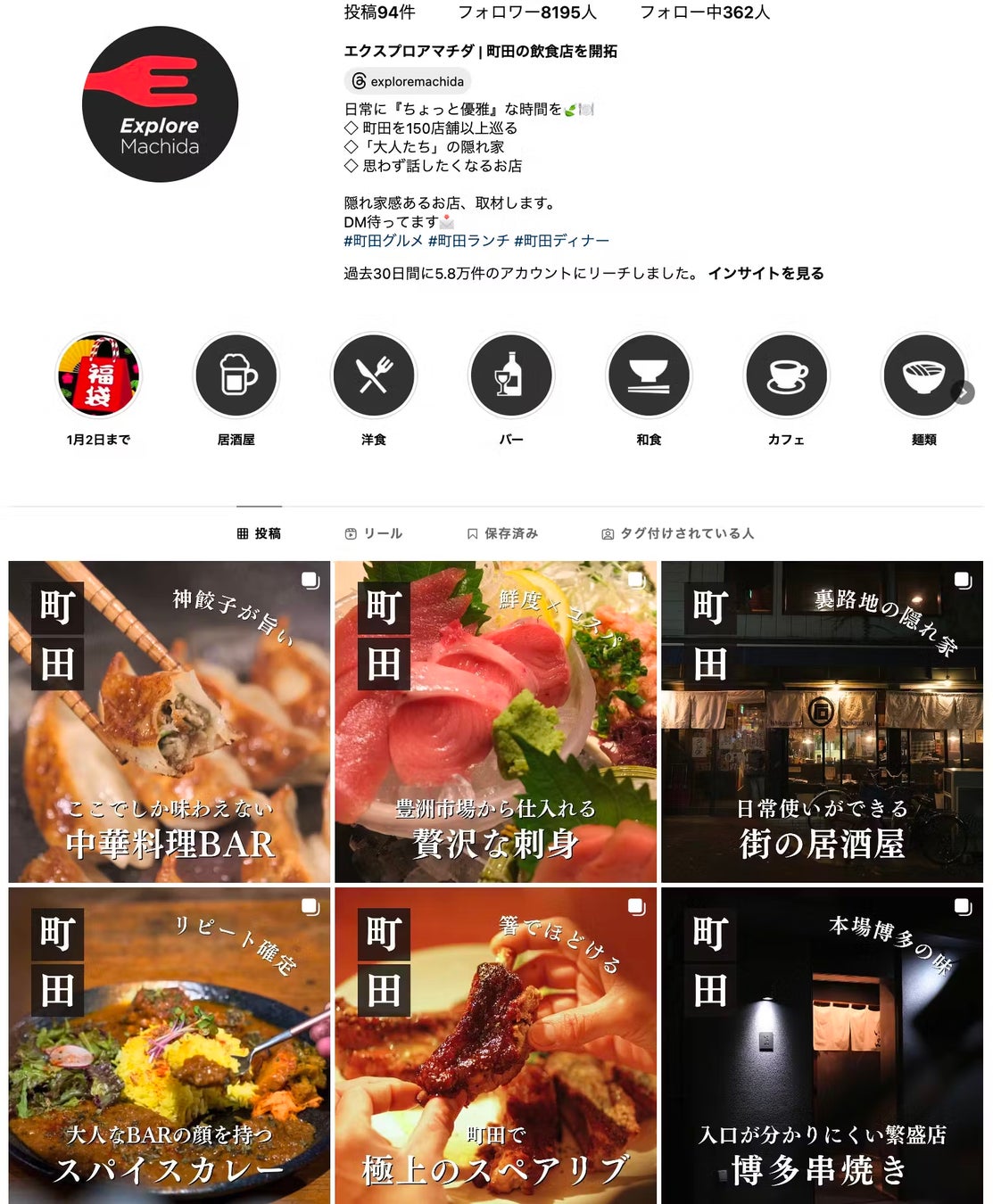Open the 贅沢な刺身 post

(496, 722)
